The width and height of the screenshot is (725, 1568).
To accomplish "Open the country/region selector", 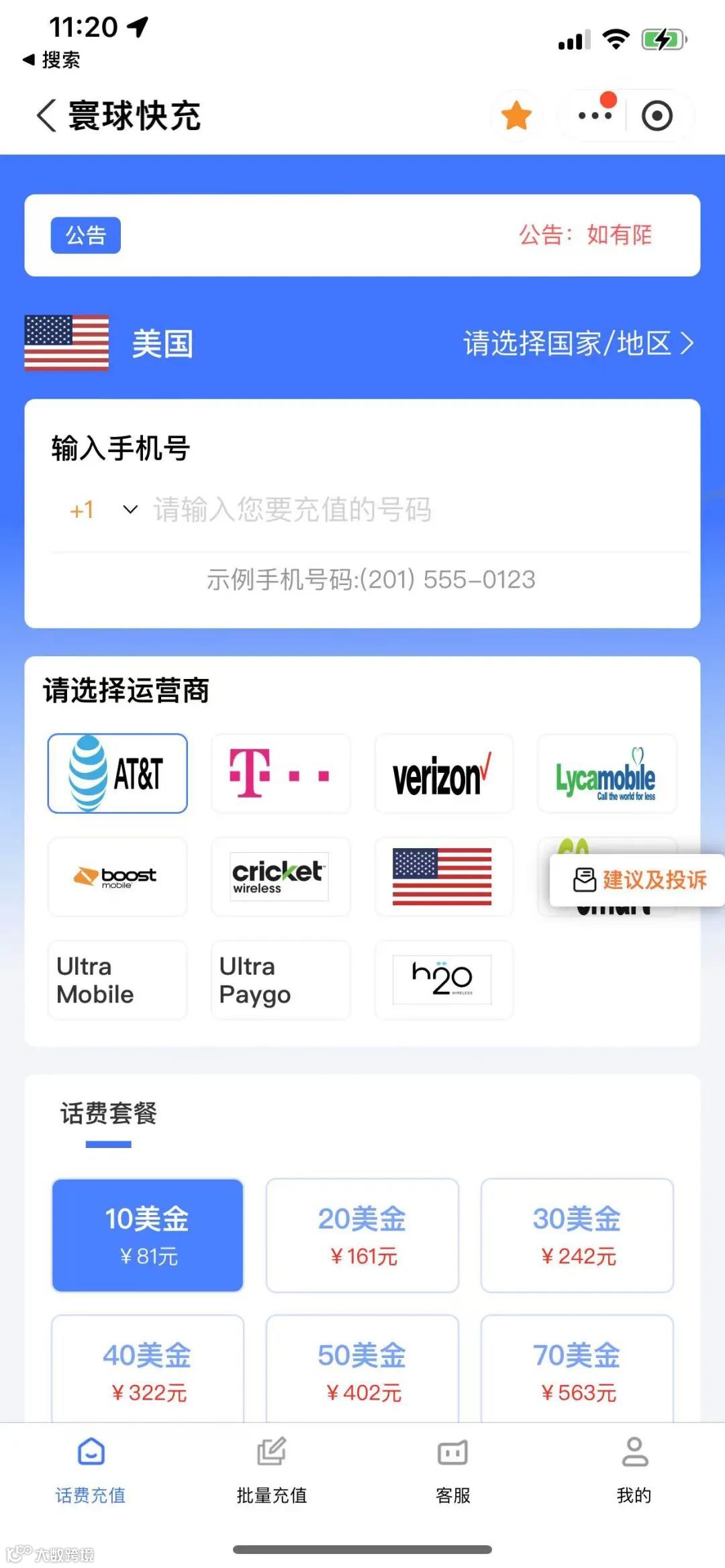I will pos(579,344).
